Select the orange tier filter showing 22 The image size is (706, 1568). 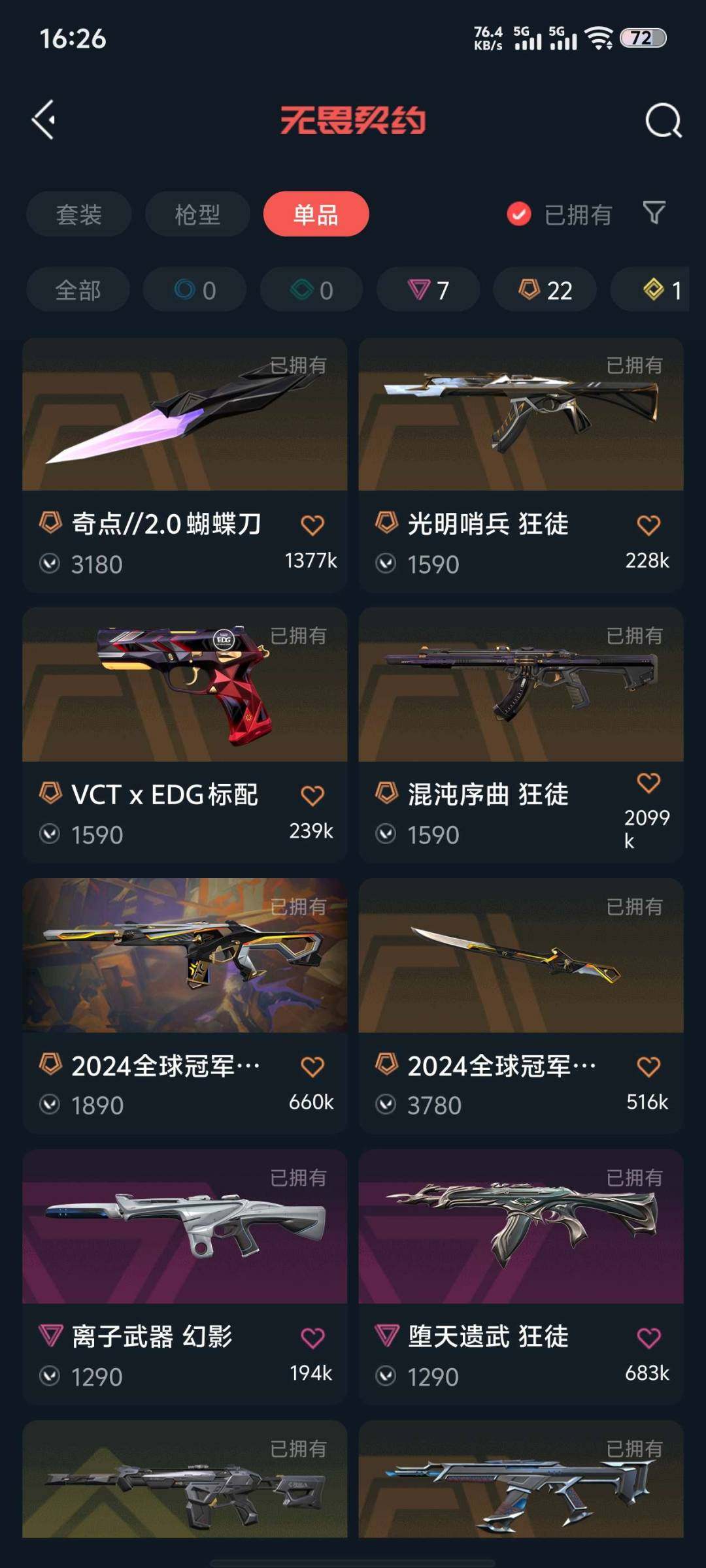(x=545, y=289)
